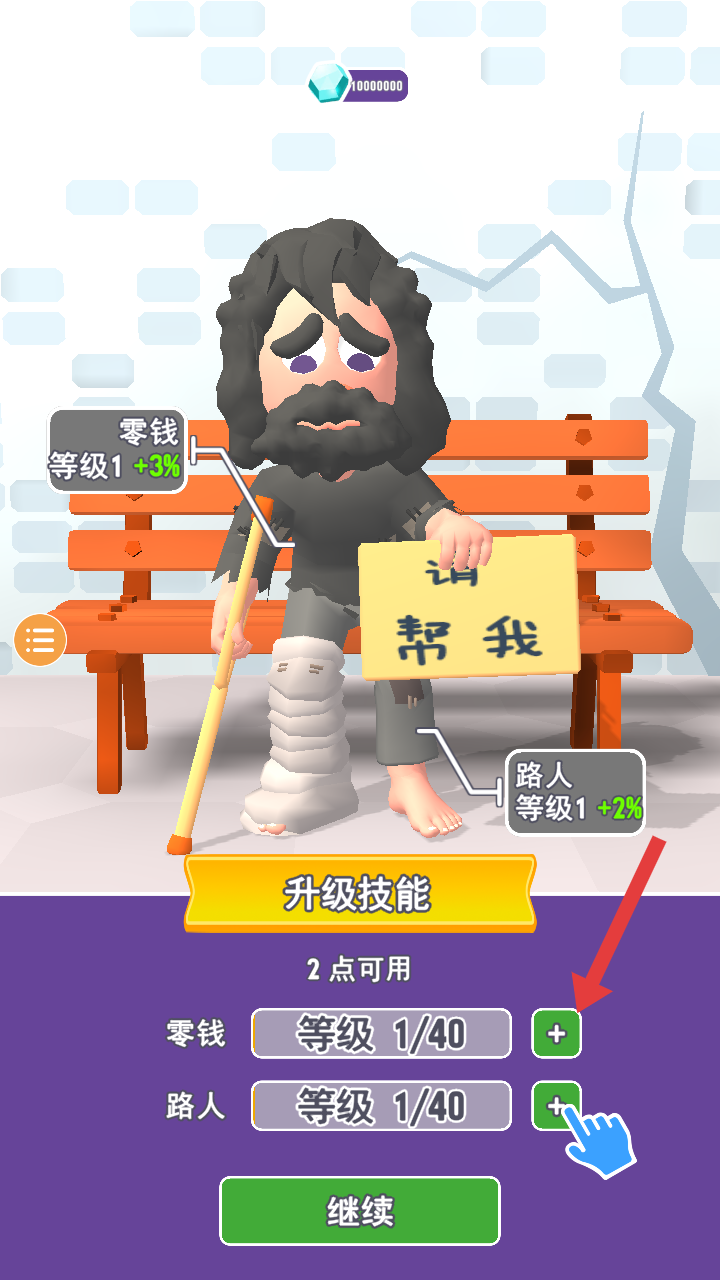The height and width of the screenshot is (1280, 720).
Task: Add a point to the 路人 skill
Action: click(556, 1106)
